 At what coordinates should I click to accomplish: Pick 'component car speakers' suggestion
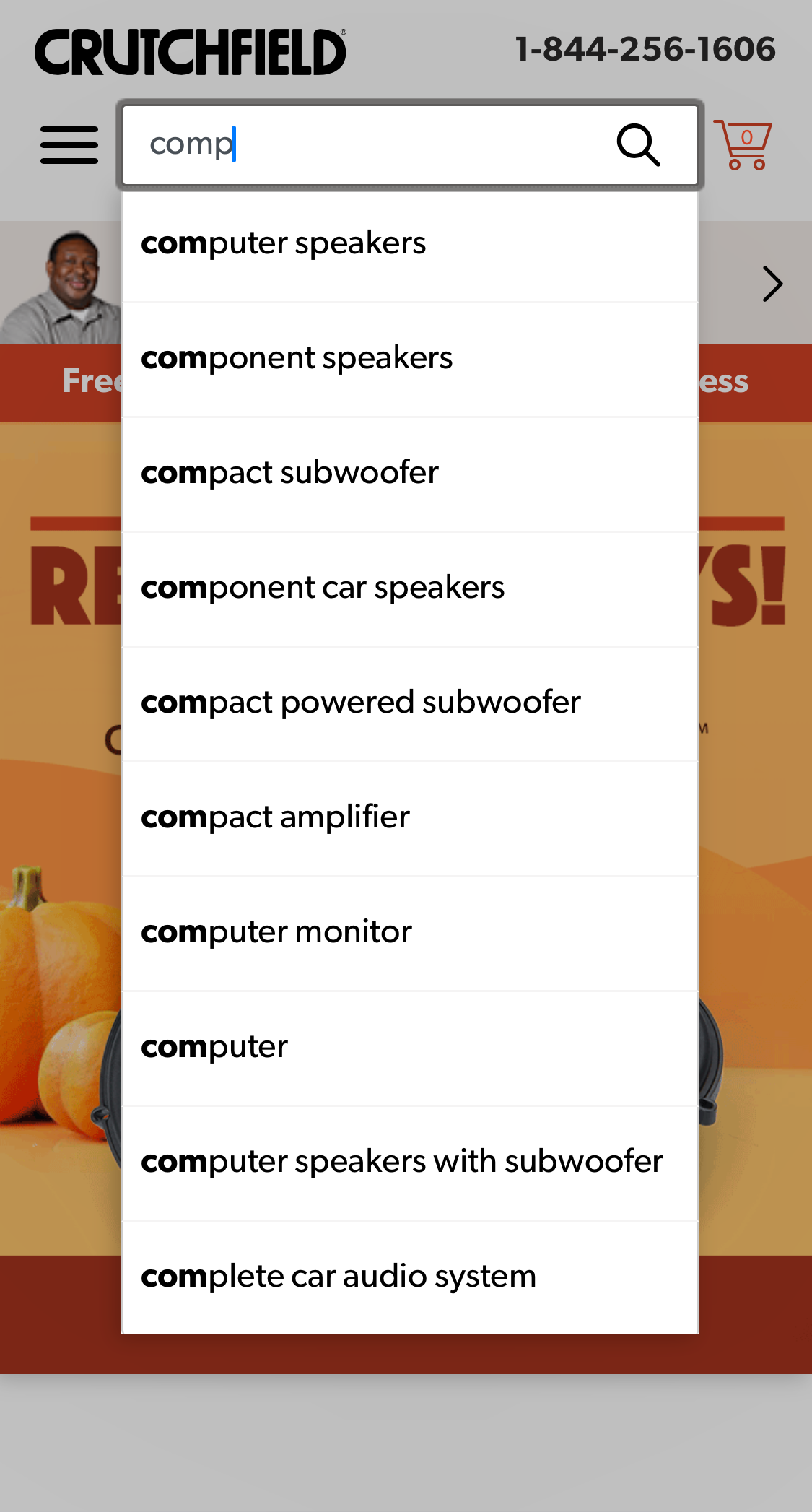pyautogui.click(x=323, y=588)
